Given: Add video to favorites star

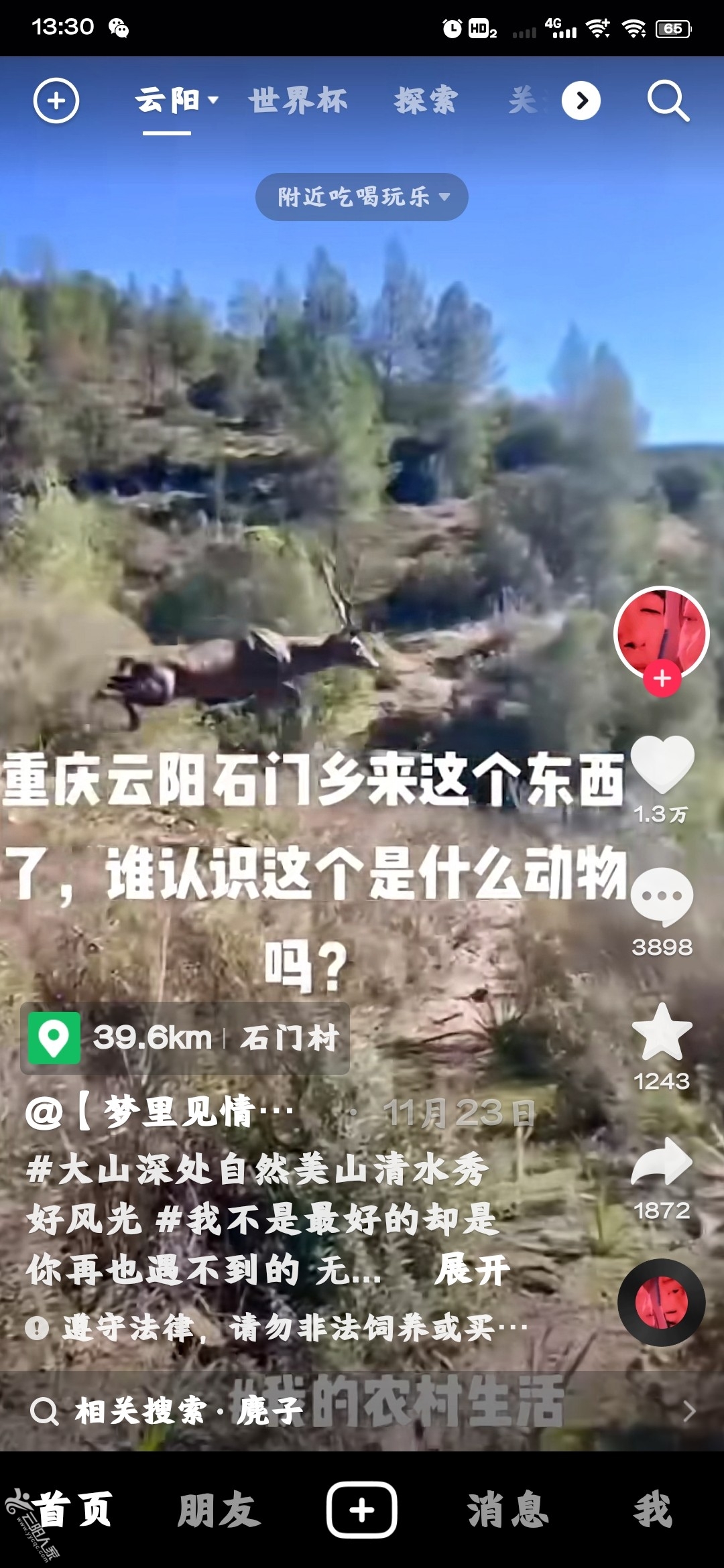Looking at the screenshot, I should tap(662, 1032).
